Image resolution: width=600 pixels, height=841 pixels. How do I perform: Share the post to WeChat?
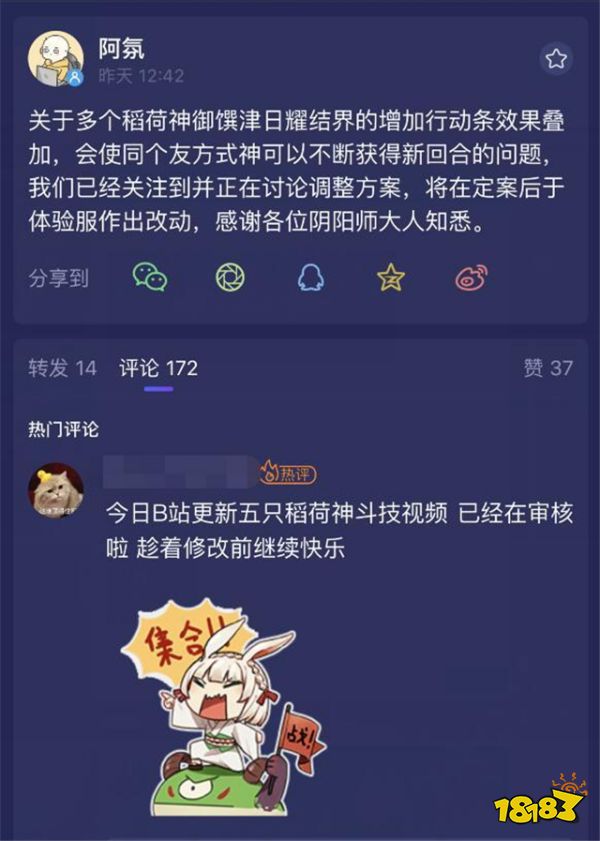click(x=149, y=277)
